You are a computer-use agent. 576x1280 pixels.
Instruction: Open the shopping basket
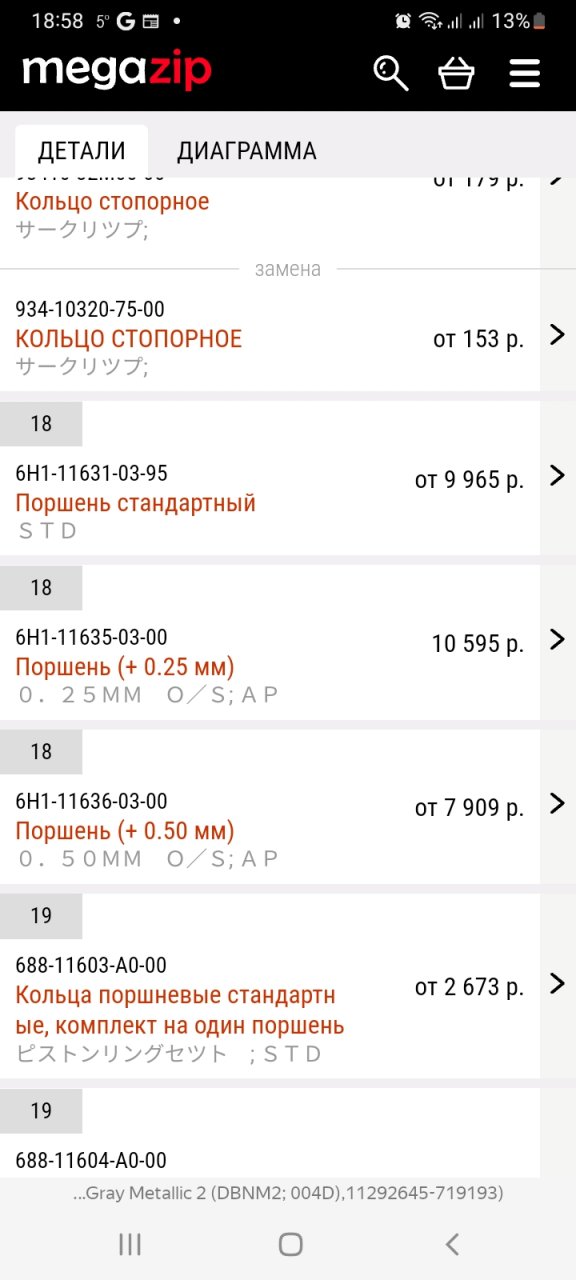tap(457, 73)
